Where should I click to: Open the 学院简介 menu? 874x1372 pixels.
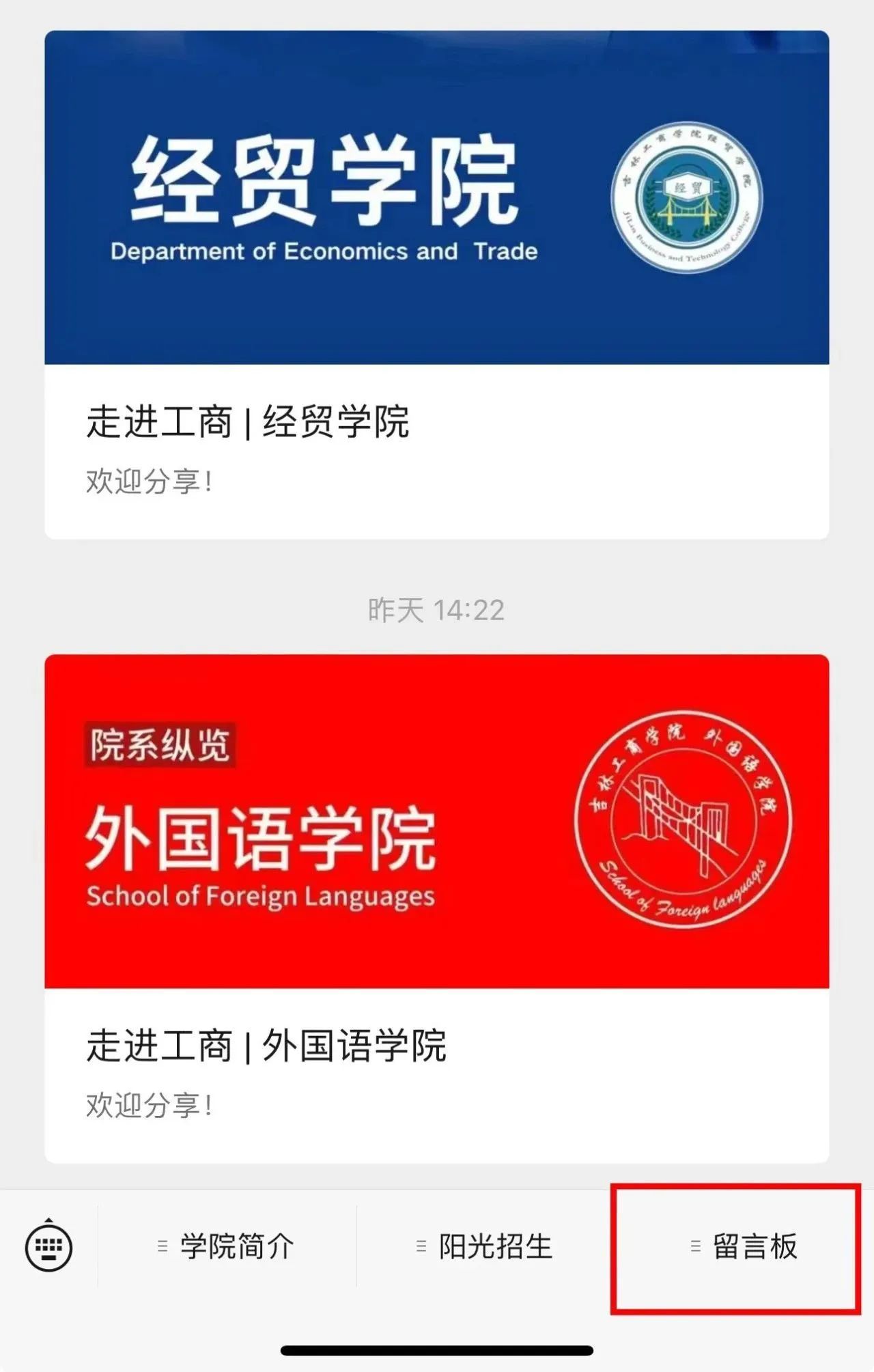click(227, 1247)
